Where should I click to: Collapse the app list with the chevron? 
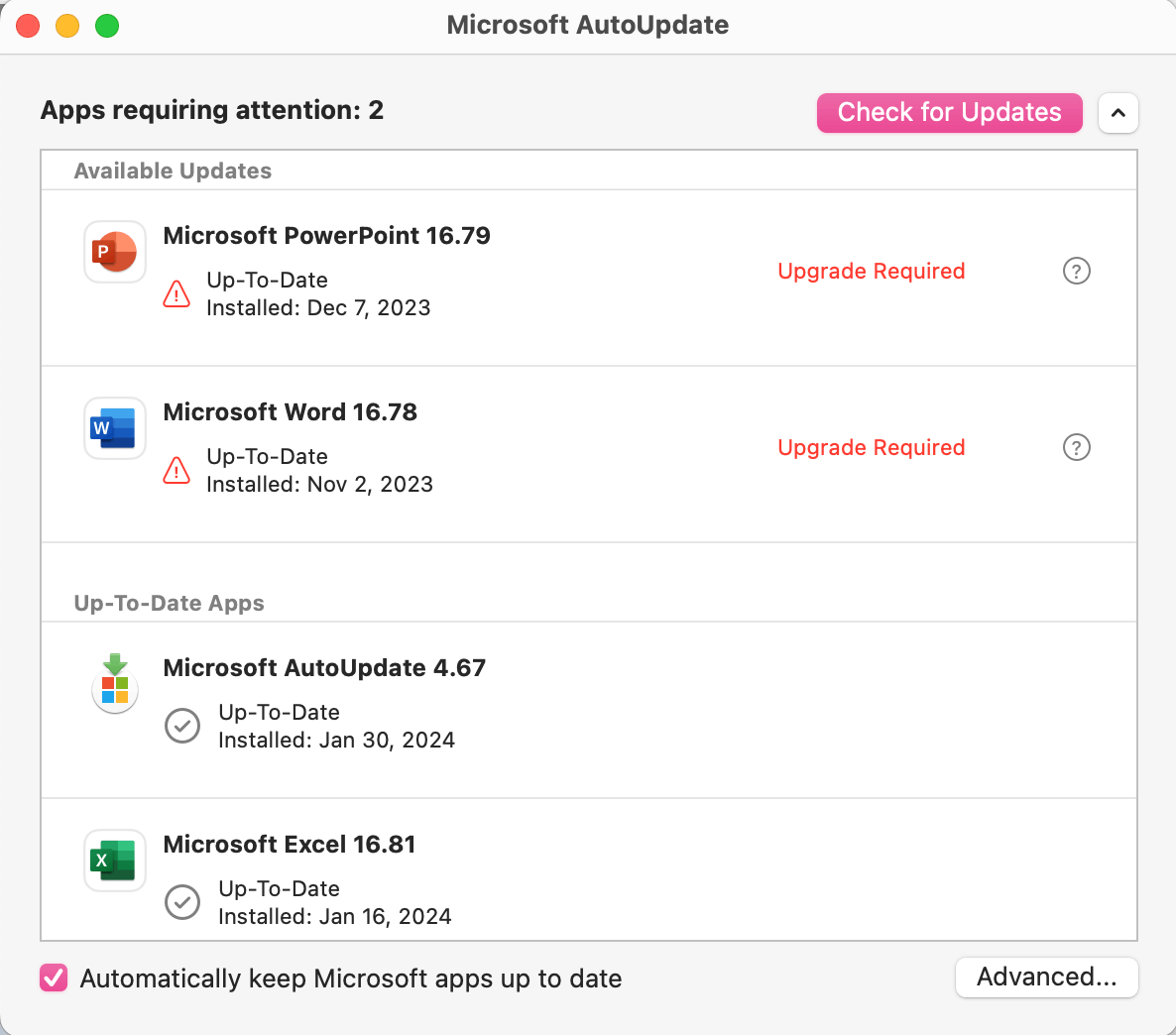(1117, 113)
